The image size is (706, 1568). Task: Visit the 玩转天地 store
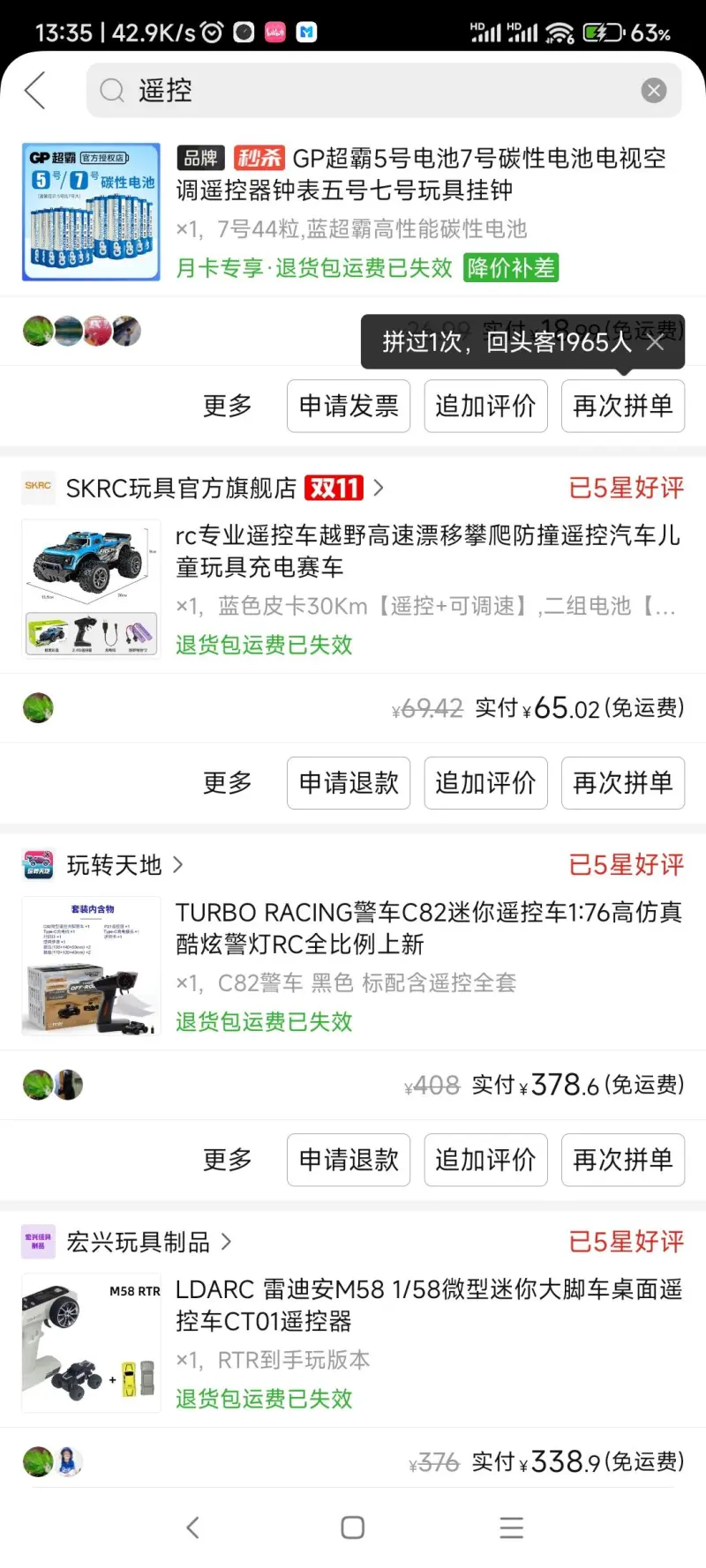(115, 865)
